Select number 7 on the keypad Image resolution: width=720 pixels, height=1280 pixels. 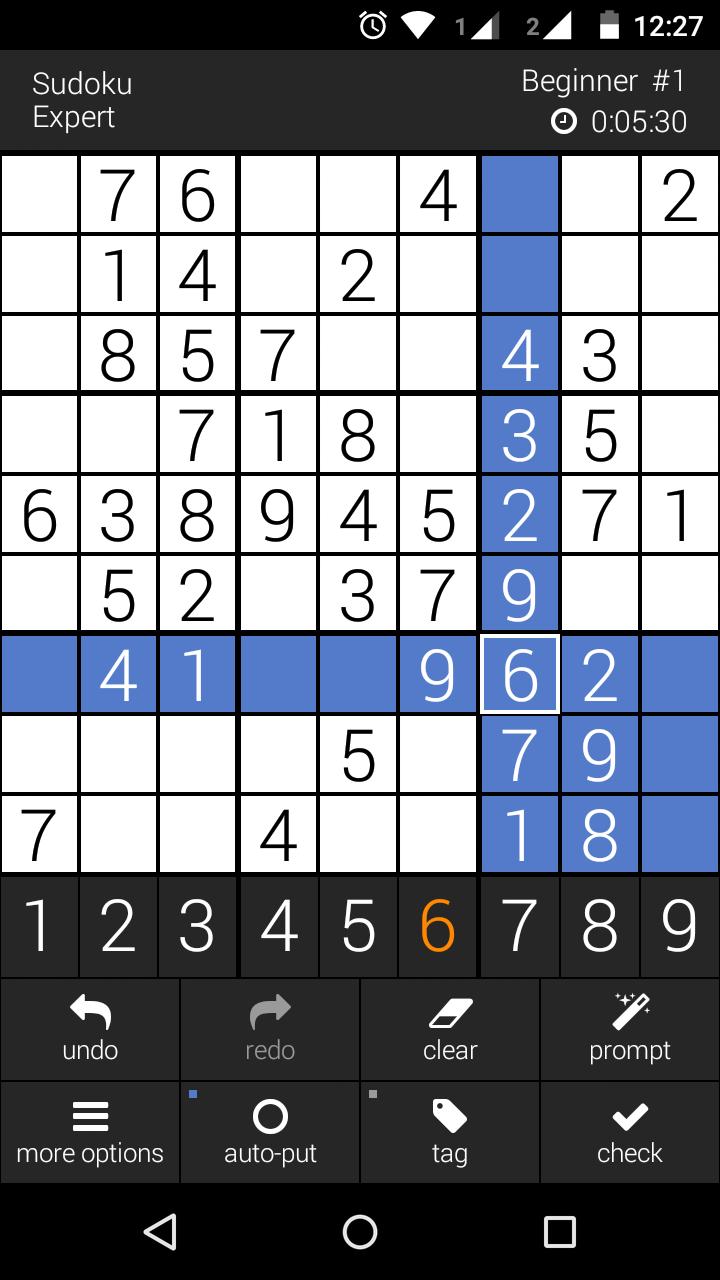[x=519, y=926]
